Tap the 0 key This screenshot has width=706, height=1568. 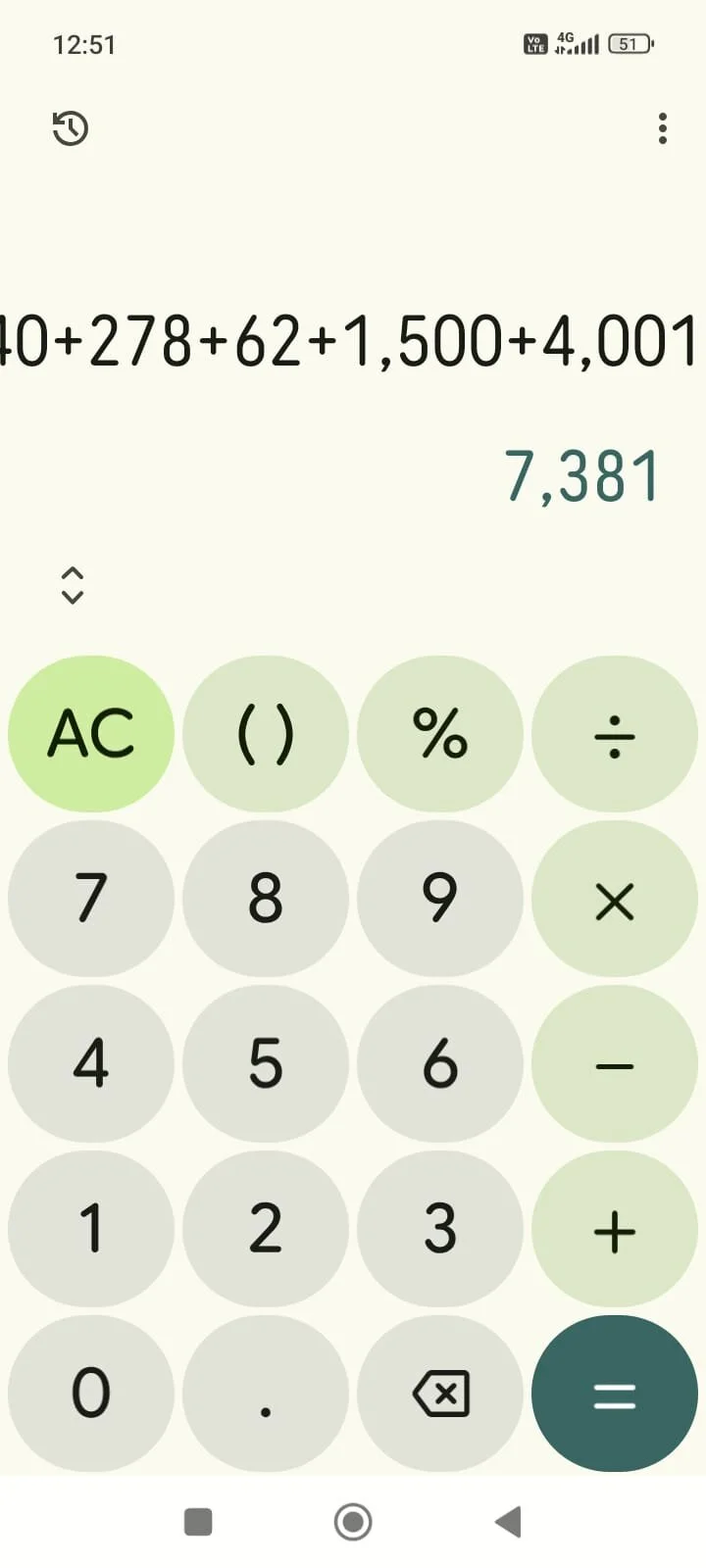[91, 1394]
